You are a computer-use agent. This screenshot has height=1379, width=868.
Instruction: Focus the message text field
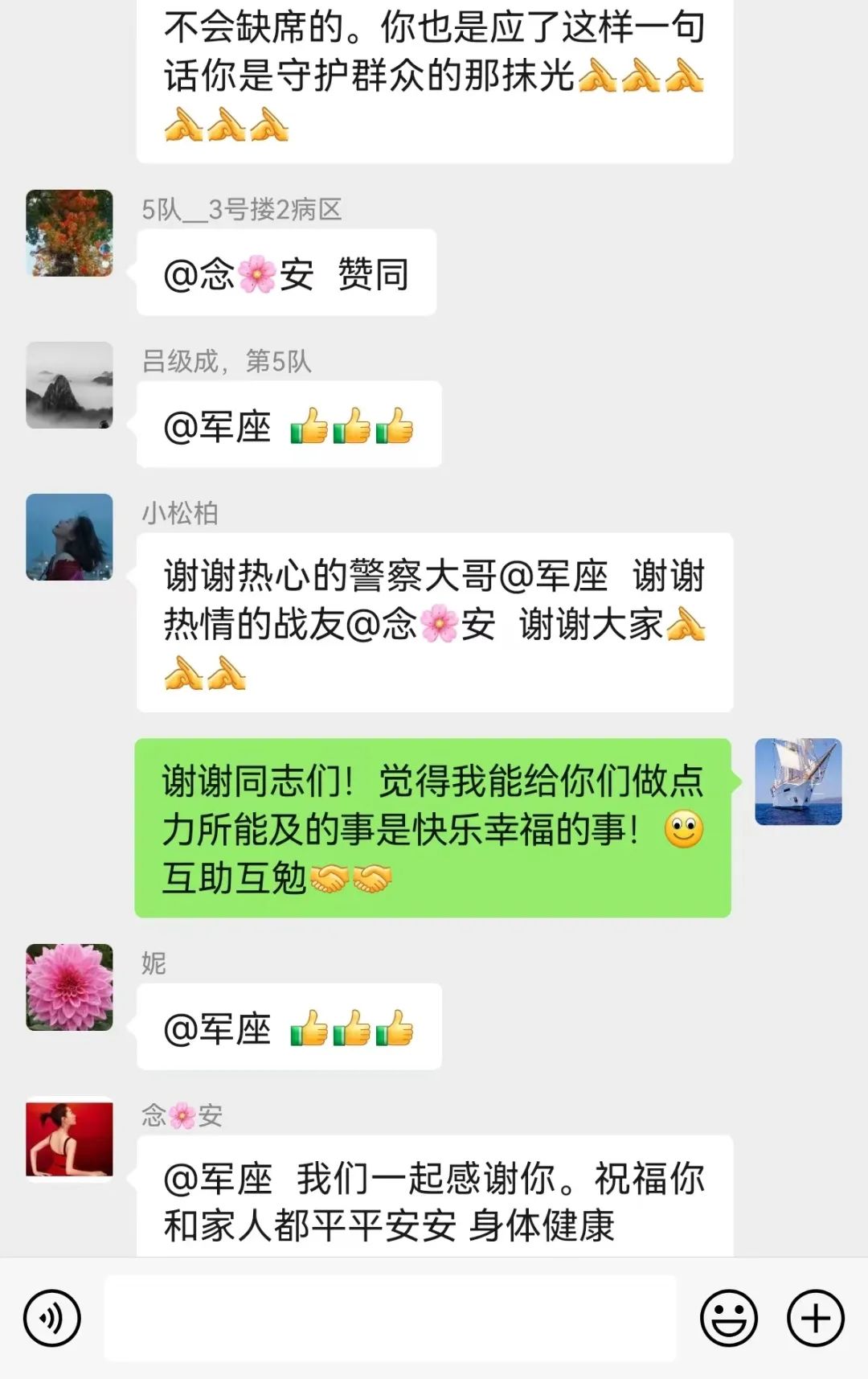click(x=390, y=1319)
